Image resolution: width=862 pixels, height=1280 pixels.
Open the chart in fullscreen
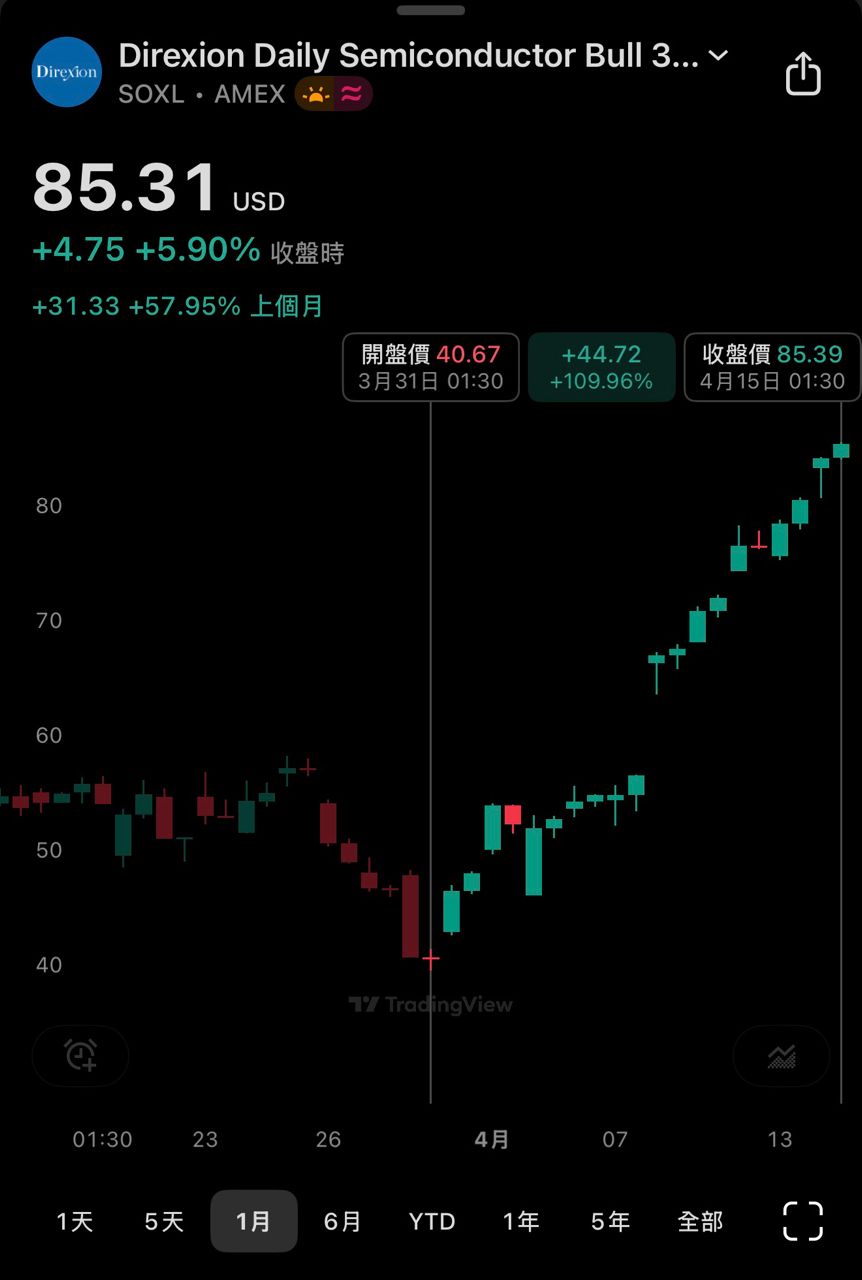click(802, 1221)
